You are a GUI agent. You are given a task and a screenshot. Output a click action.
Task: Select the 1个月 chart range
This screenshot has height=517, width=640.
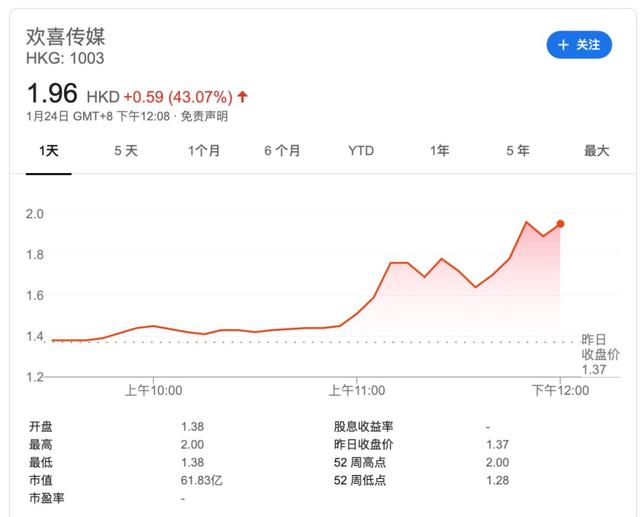click(204, 151)
